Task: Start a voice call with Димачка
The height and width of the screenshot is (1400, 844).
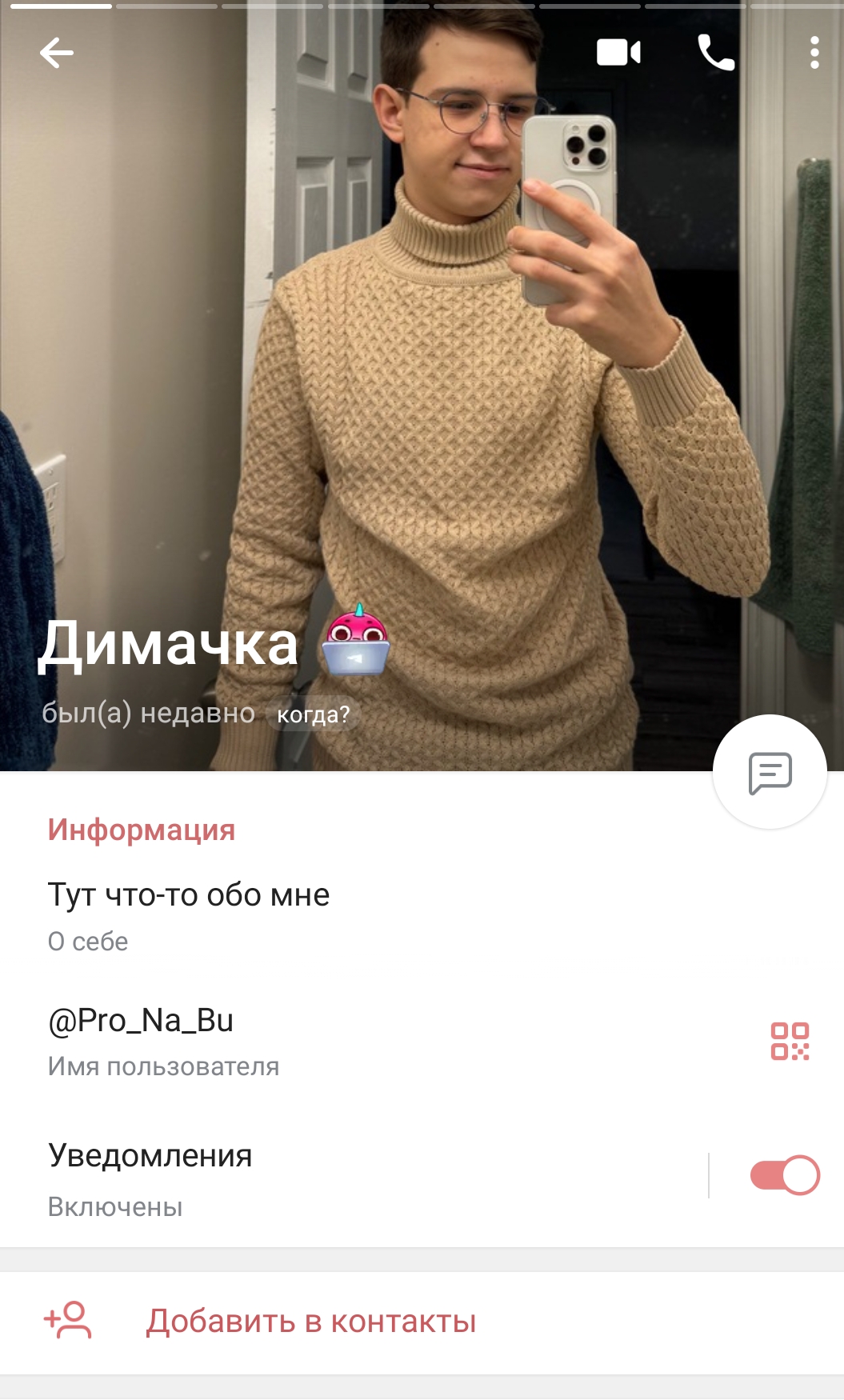Action: pyautogui.click(x=716, y=54)
